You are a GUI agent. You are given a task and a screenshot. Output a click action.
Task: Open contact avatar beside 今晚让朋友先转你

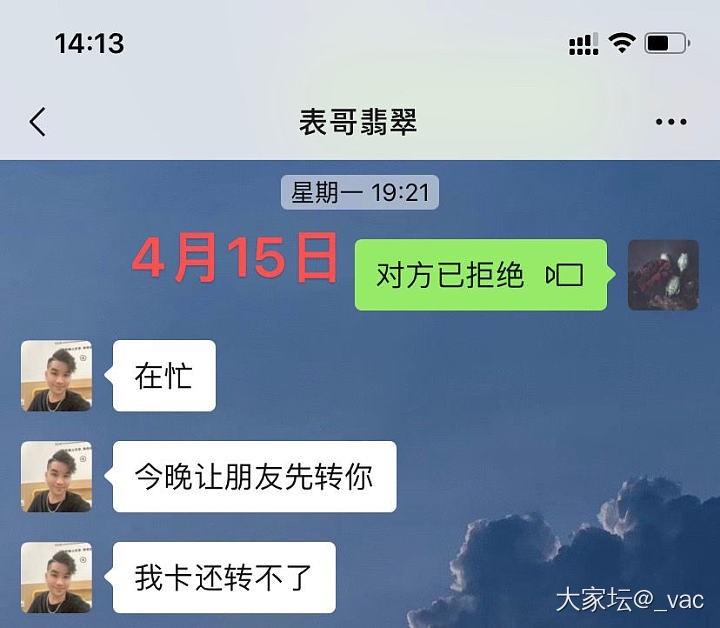(x=56, y=477)
